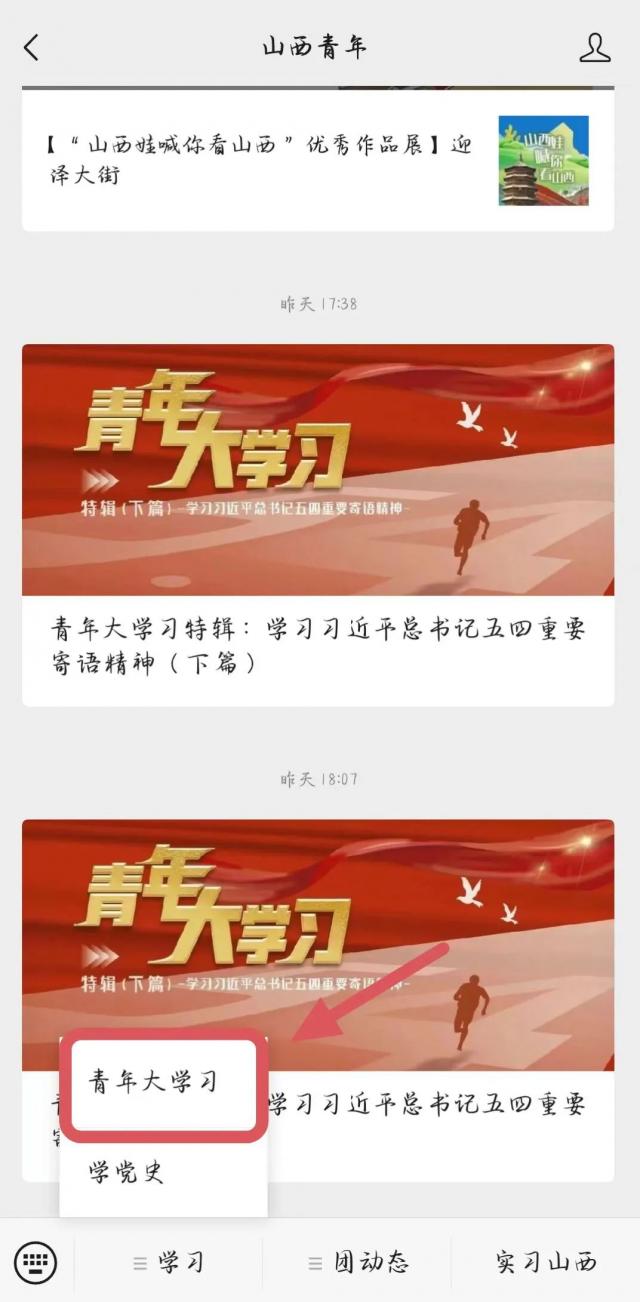Toggle the 学习 bottom menu
This screenshot has height=1302, width=640.
point(169,1262)
